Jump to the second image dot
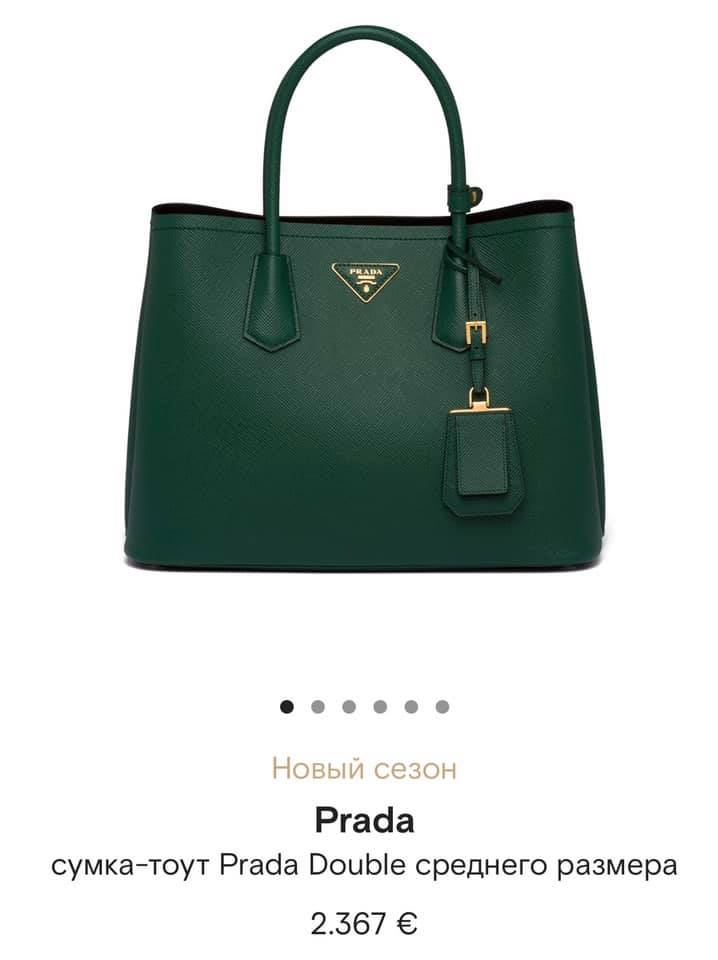The image size is (718, 960). tap(318, 707)
